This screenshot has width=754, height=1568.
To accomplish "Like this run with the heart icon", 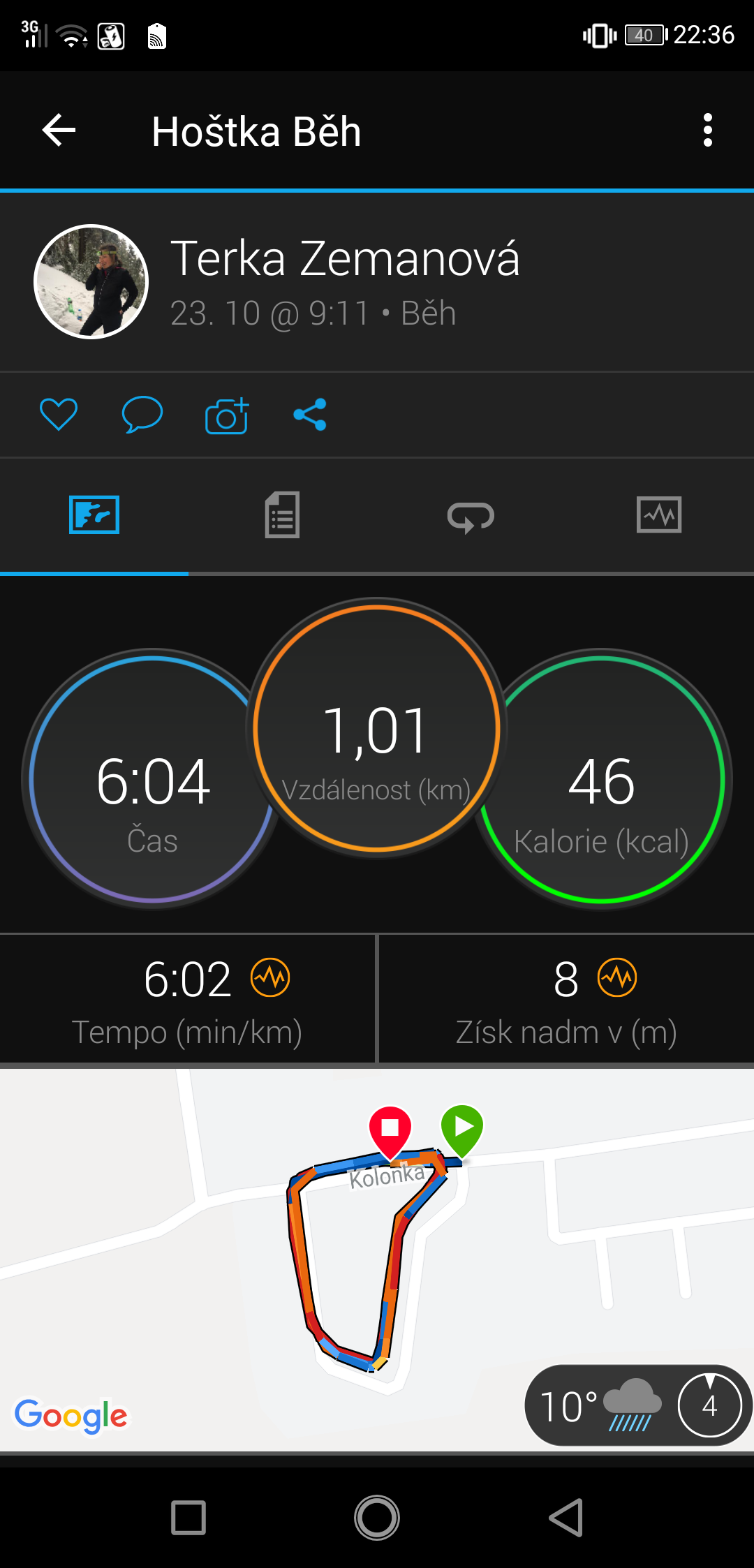I will tap(59, 415).
